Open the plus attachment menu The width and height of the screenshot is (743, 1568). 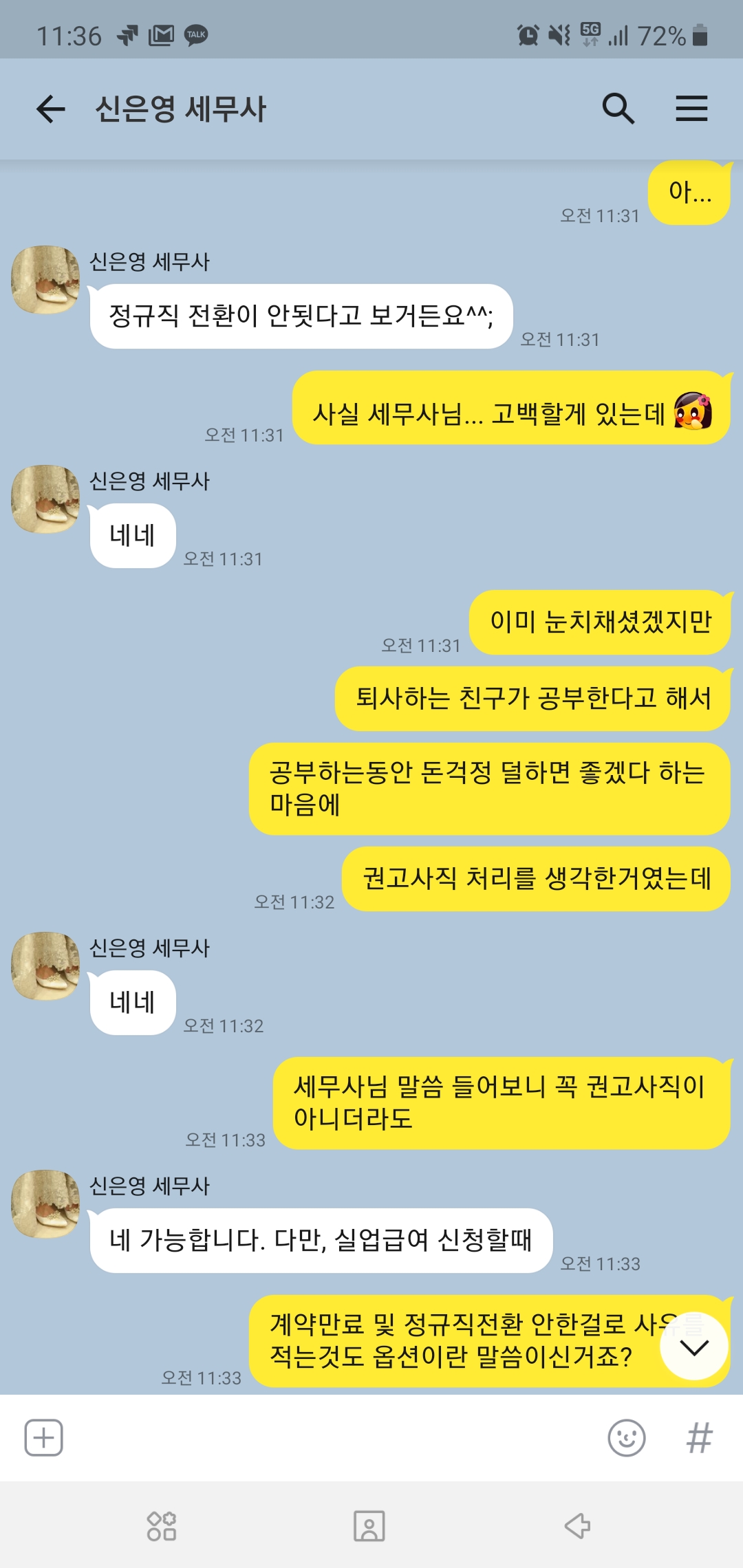click(x=44, y=1437)
